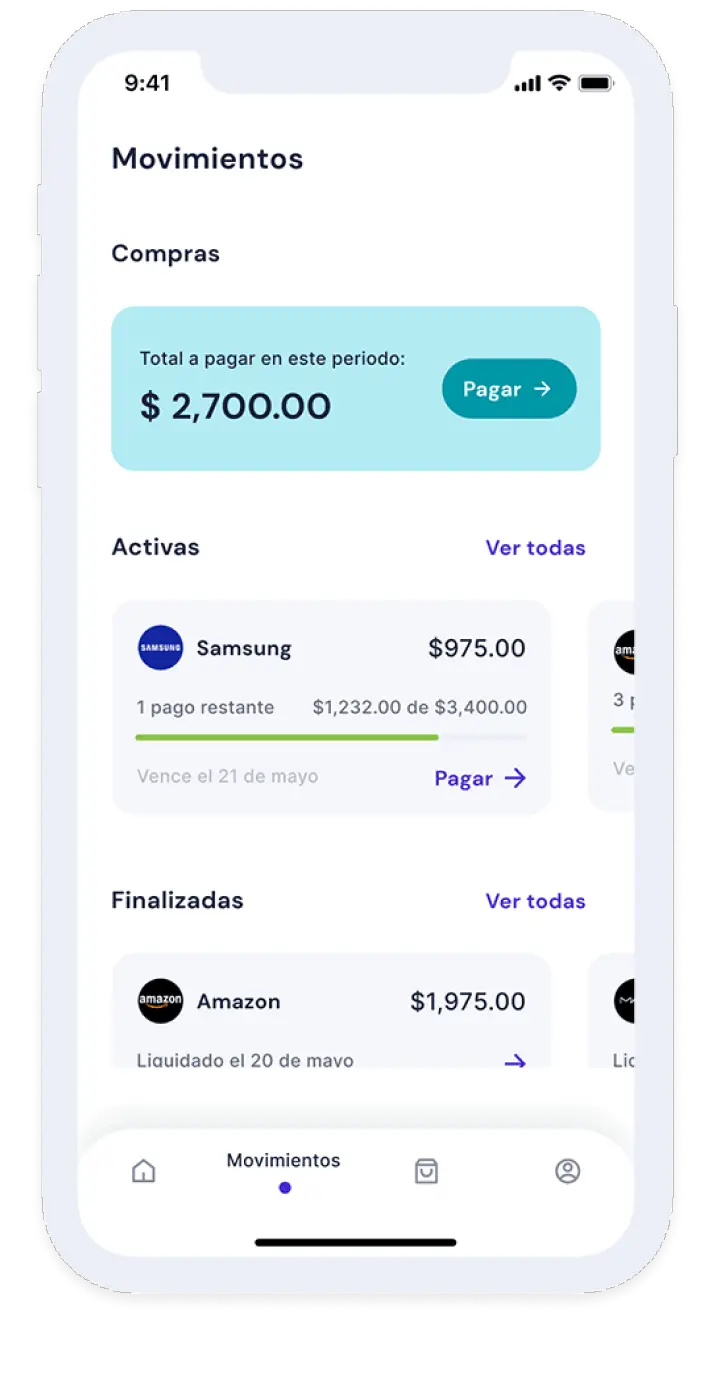Open Ver todas next to Finalizadas
Image resolution: width=714 pixels, height=1380 pixels.
pos(535,901)
